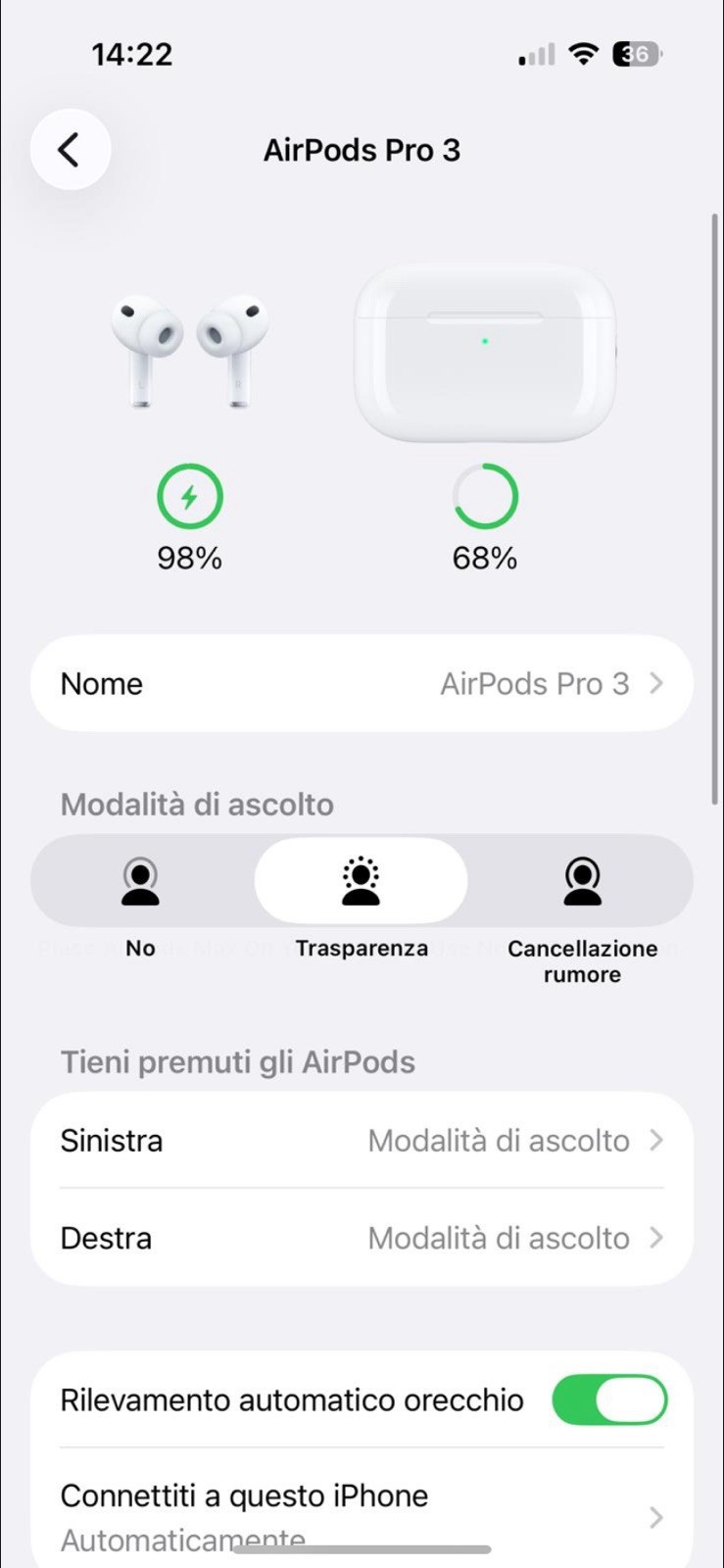The width and height of the screenshot is (724, 1568).
Task: Select the No listening mode
Action: point(140,882)
